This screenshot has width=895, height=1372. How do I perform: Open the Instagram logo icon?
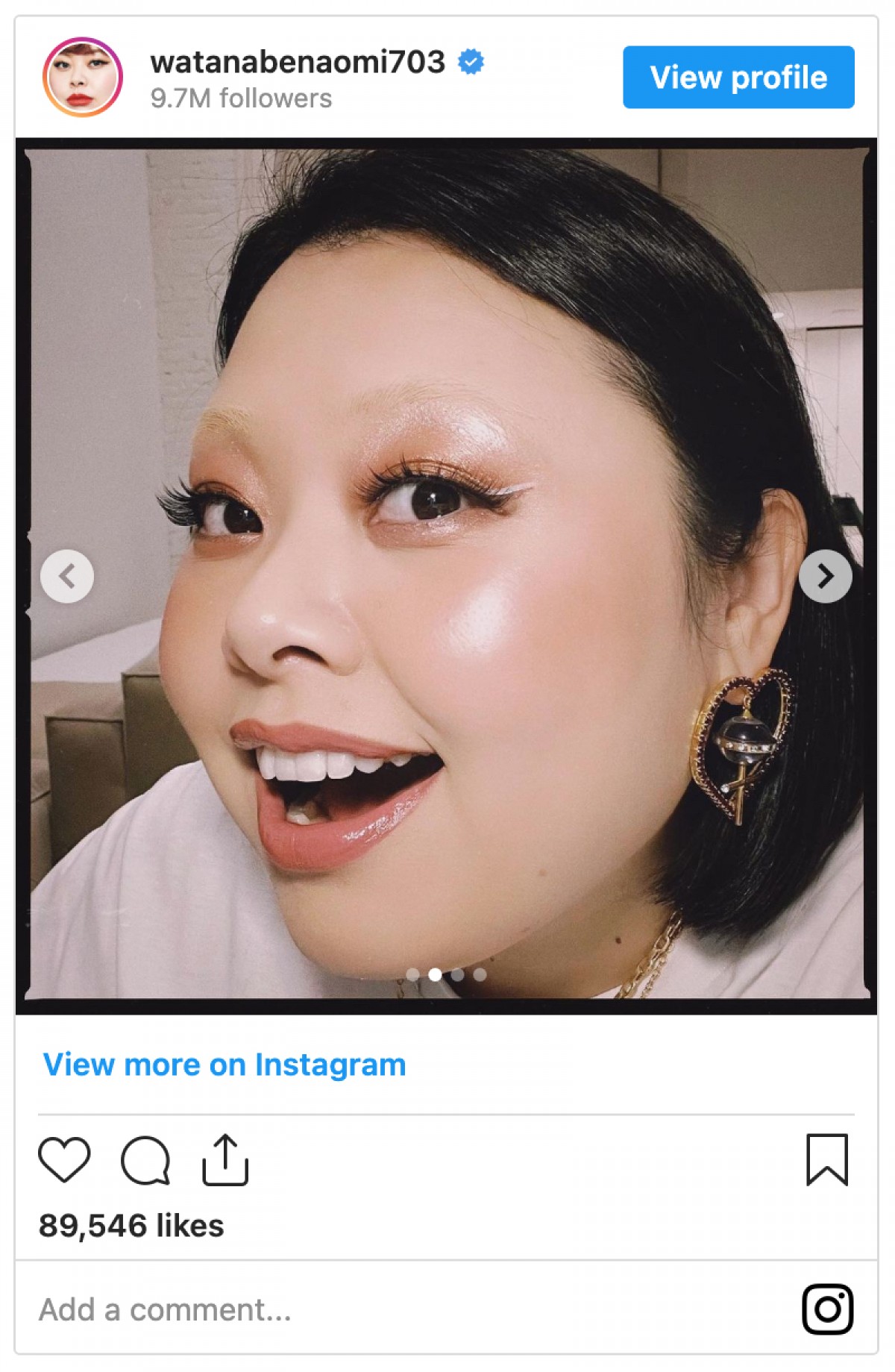point(827,1309)
